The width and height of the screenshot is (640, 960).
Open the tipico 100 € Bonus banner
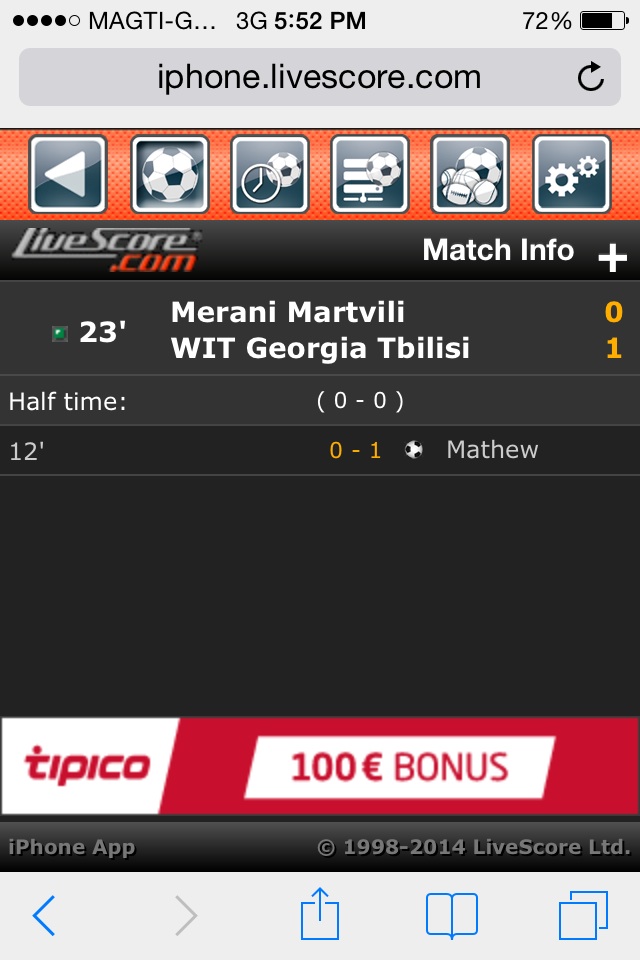tap(320, 766)
